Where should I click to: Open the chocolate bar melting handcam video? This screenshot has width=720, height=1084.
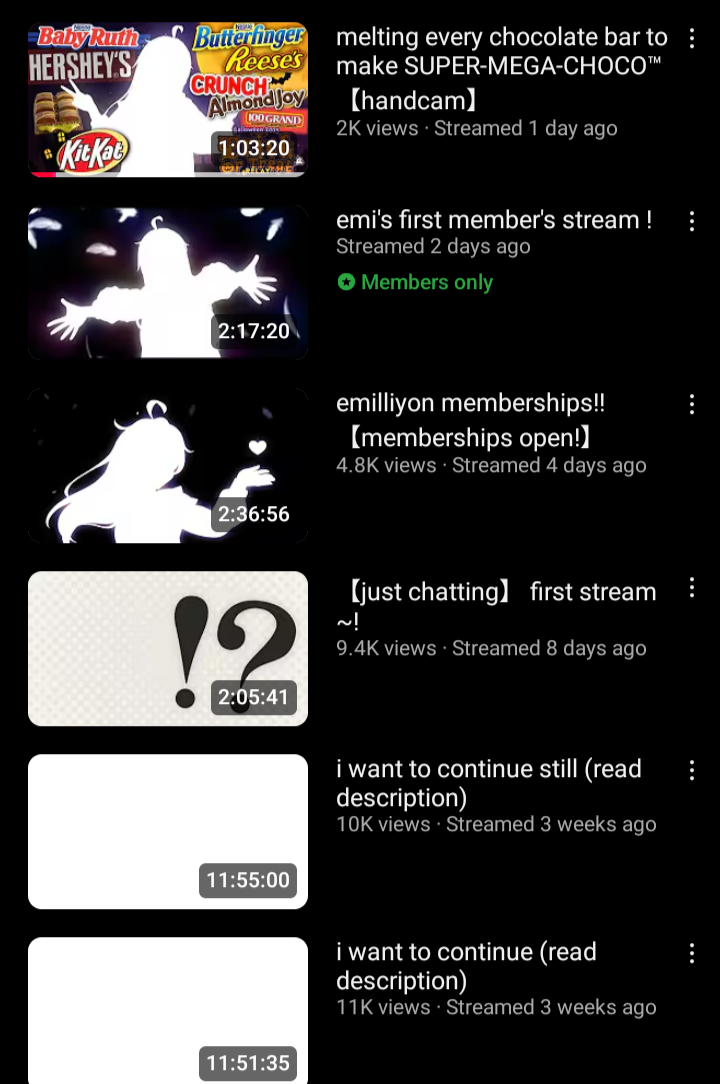pos(167,99)
